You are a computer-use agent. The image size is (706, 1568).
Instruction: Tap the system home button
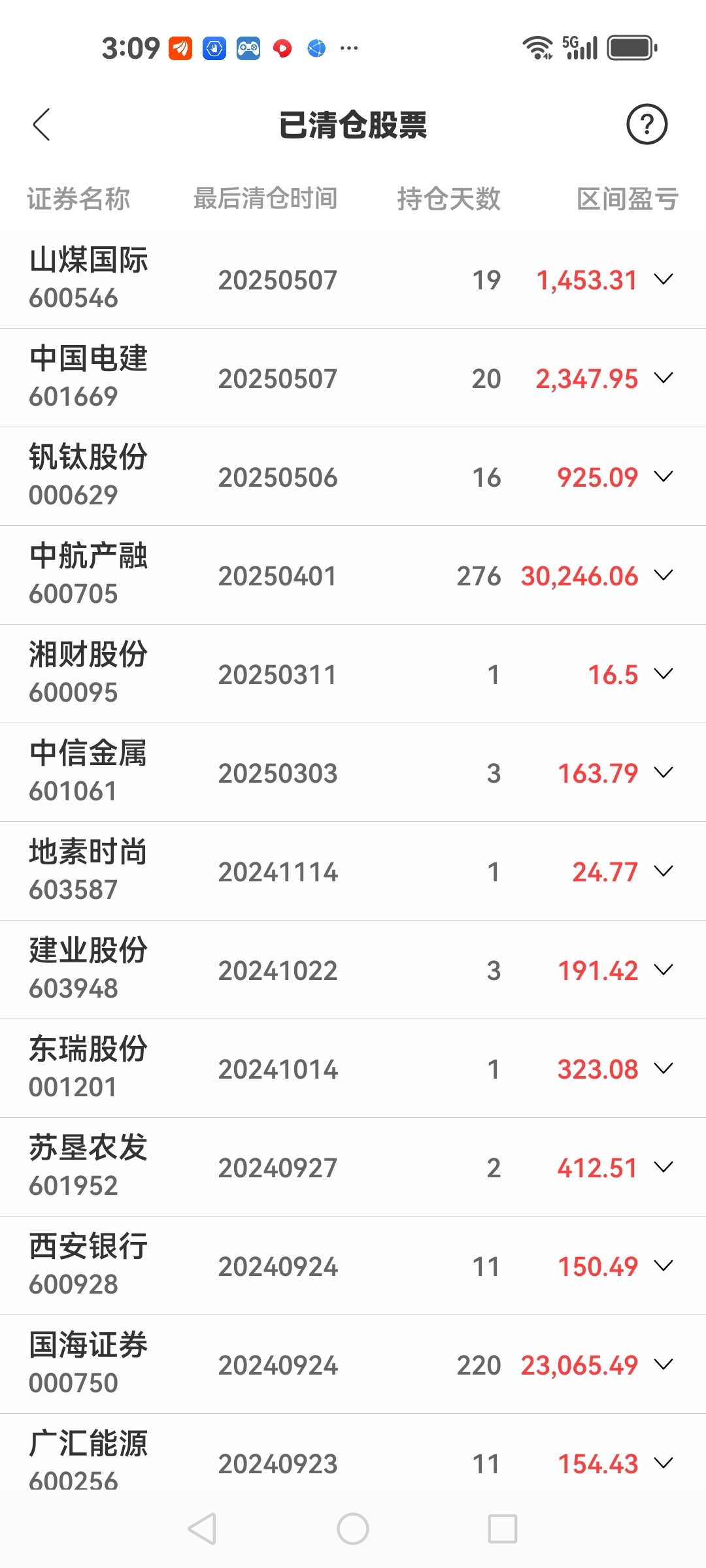(353, 1529)
